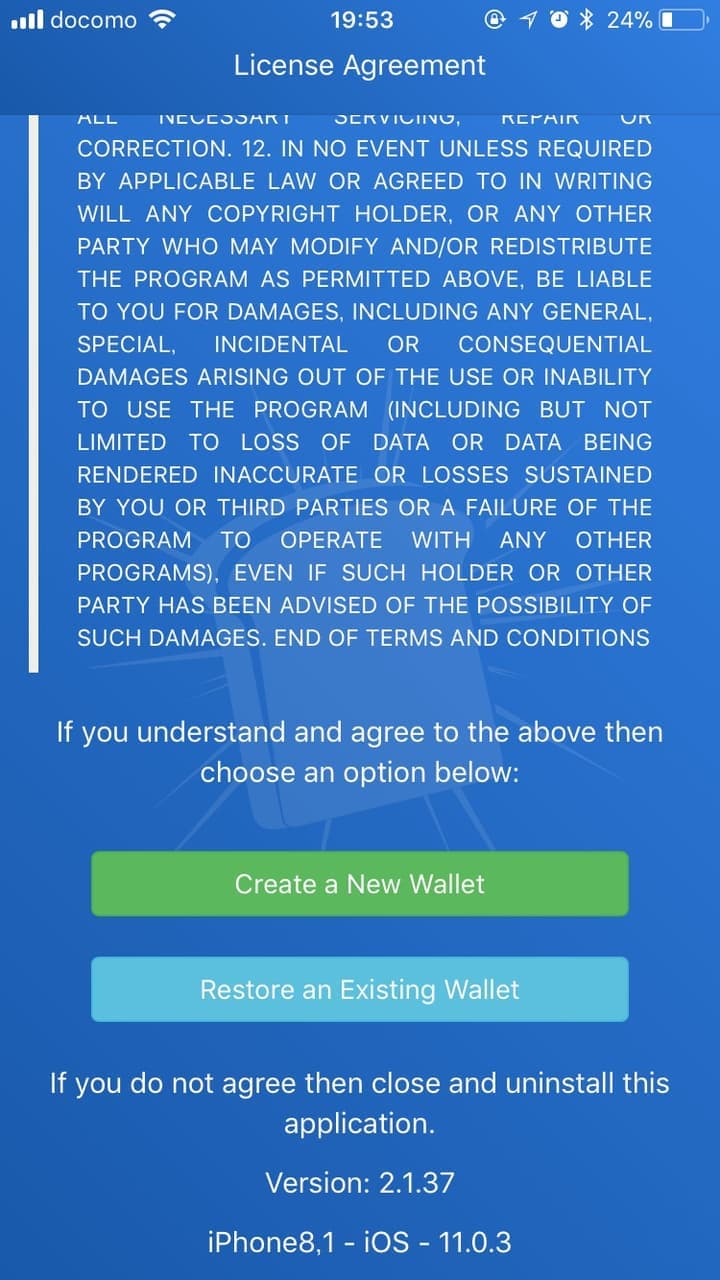Image resolution: width=720 pixels, height=1280 pixels.
Task: Tap the clock showing 19:53
Action: (360, 18)
